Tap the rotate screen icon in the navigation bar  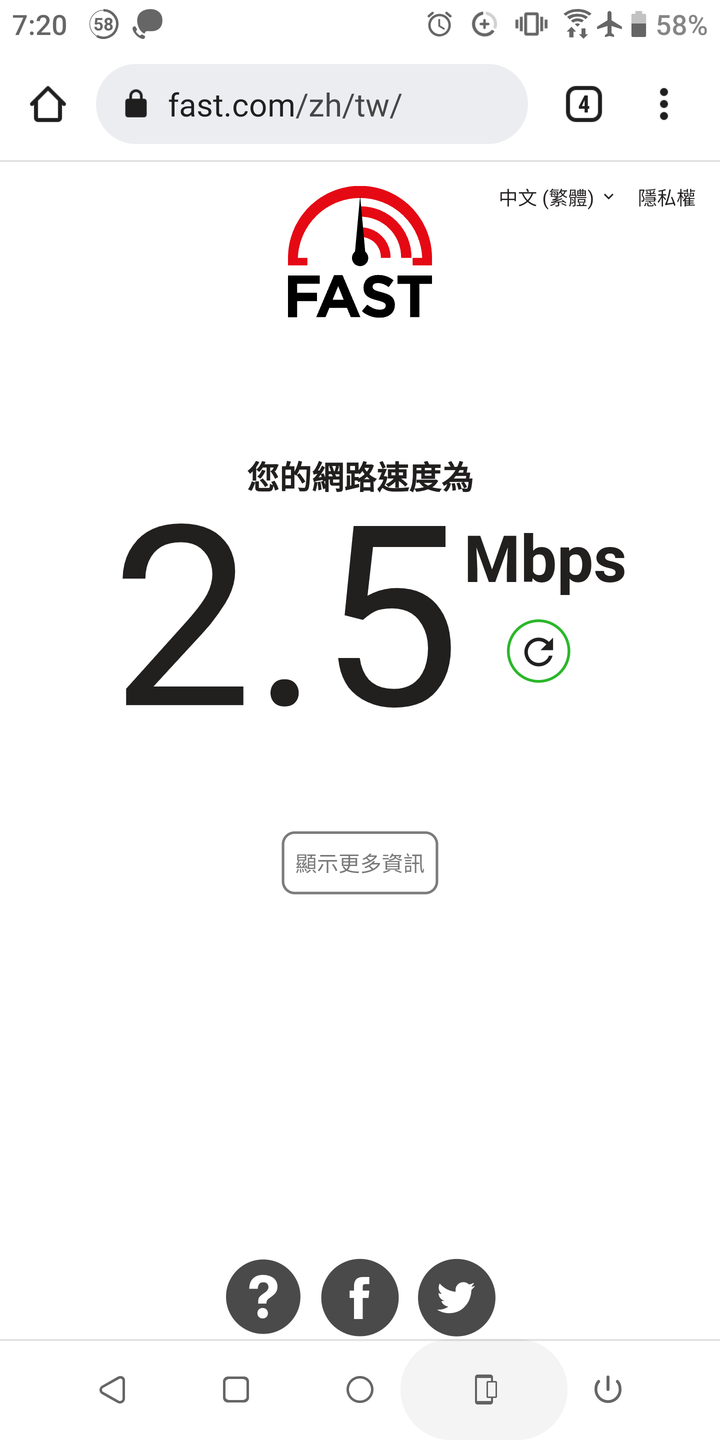tap(484, 1389)
